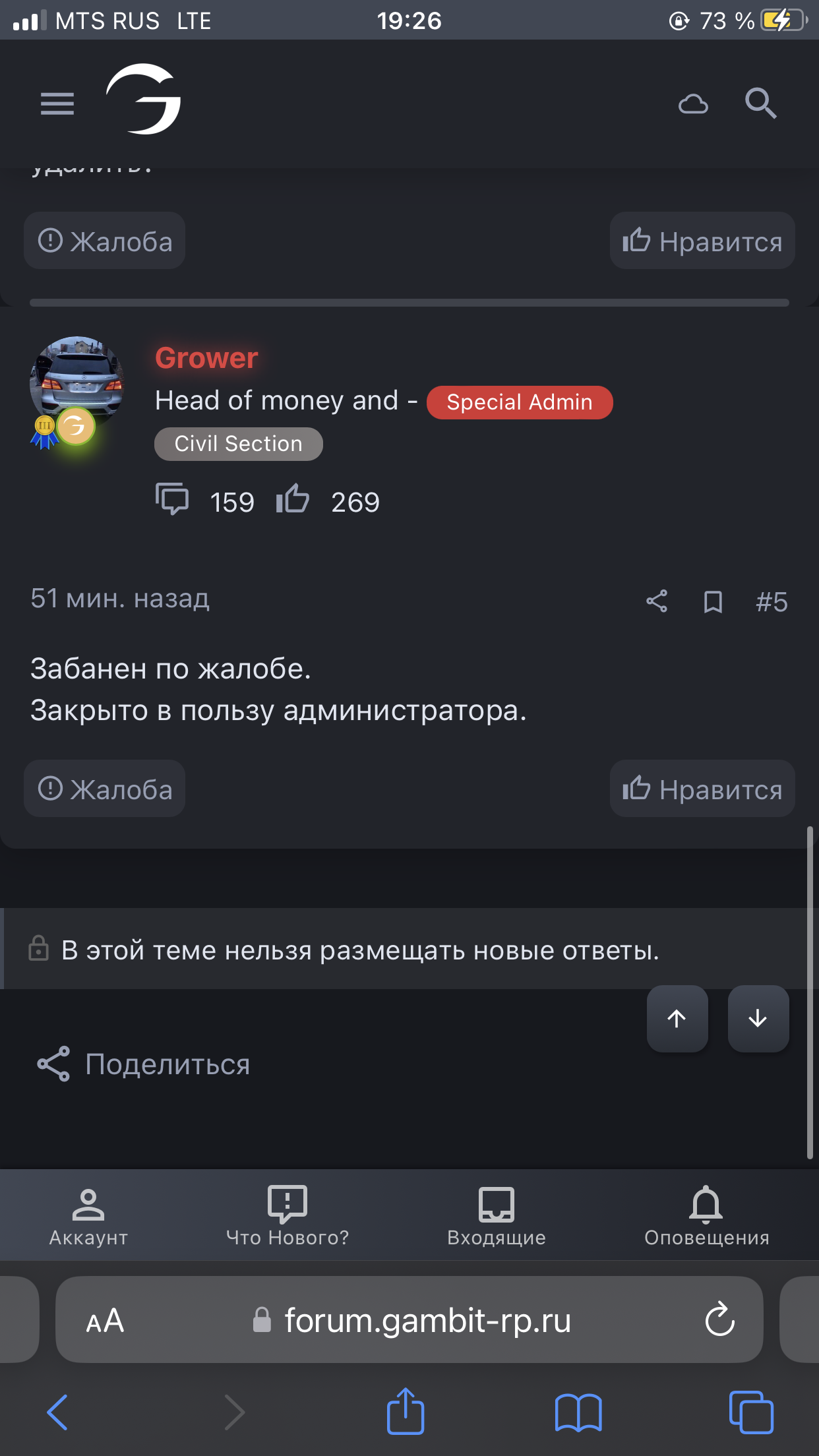
Task: Go to Входящие inbox
Action: (497, 1217)
